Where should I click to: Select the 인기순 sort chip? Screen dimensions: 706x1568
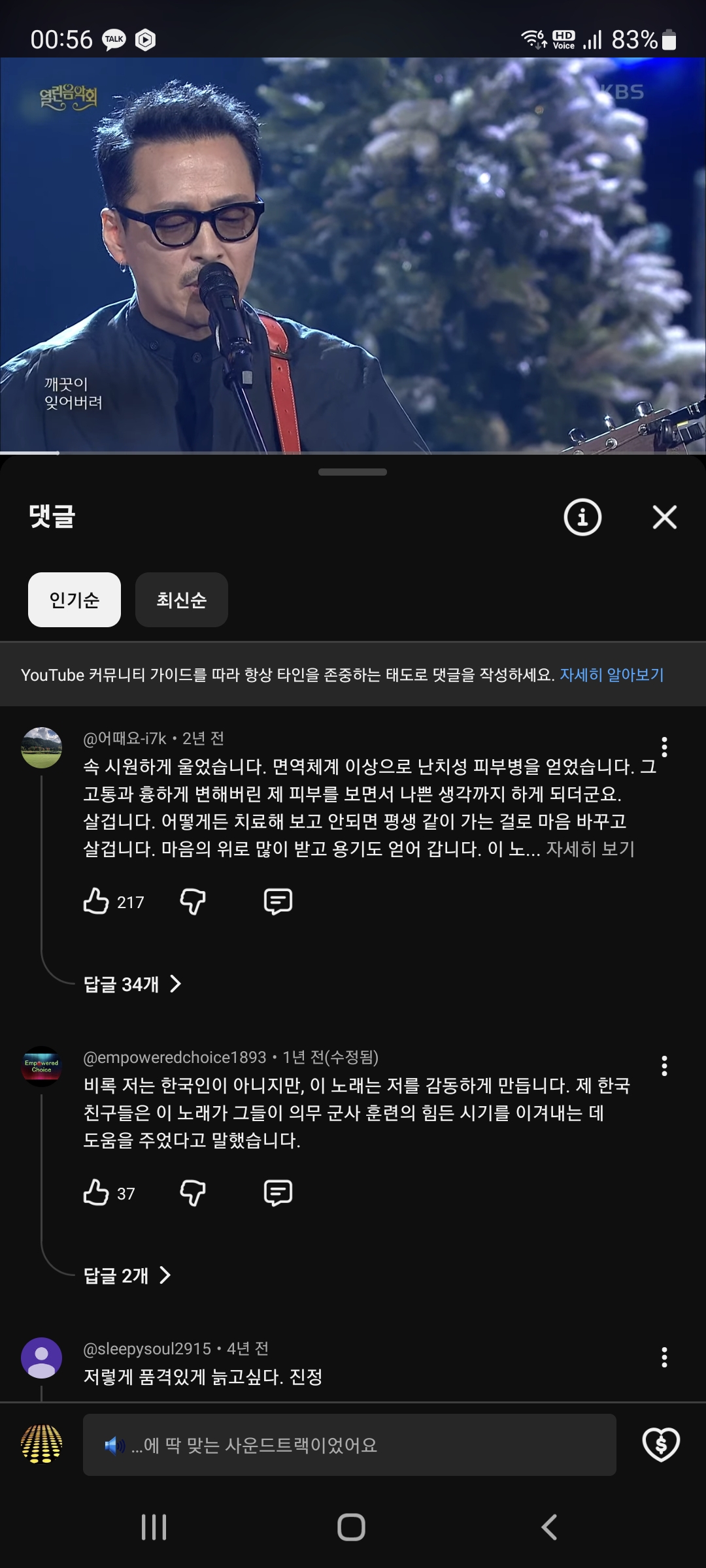pyautogui.click(x=75, y=600)
